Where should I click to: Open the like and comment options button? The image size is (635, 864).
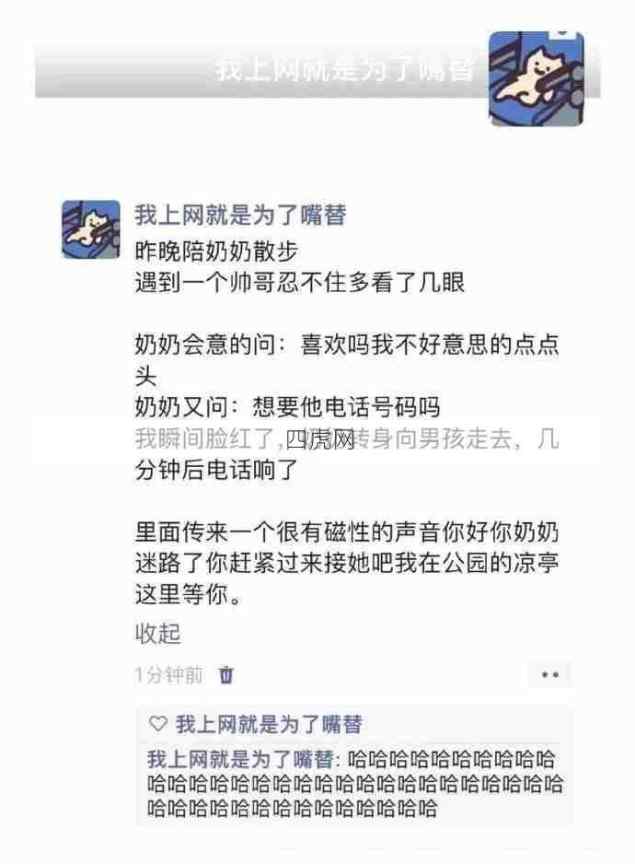[x=548, y=675]
